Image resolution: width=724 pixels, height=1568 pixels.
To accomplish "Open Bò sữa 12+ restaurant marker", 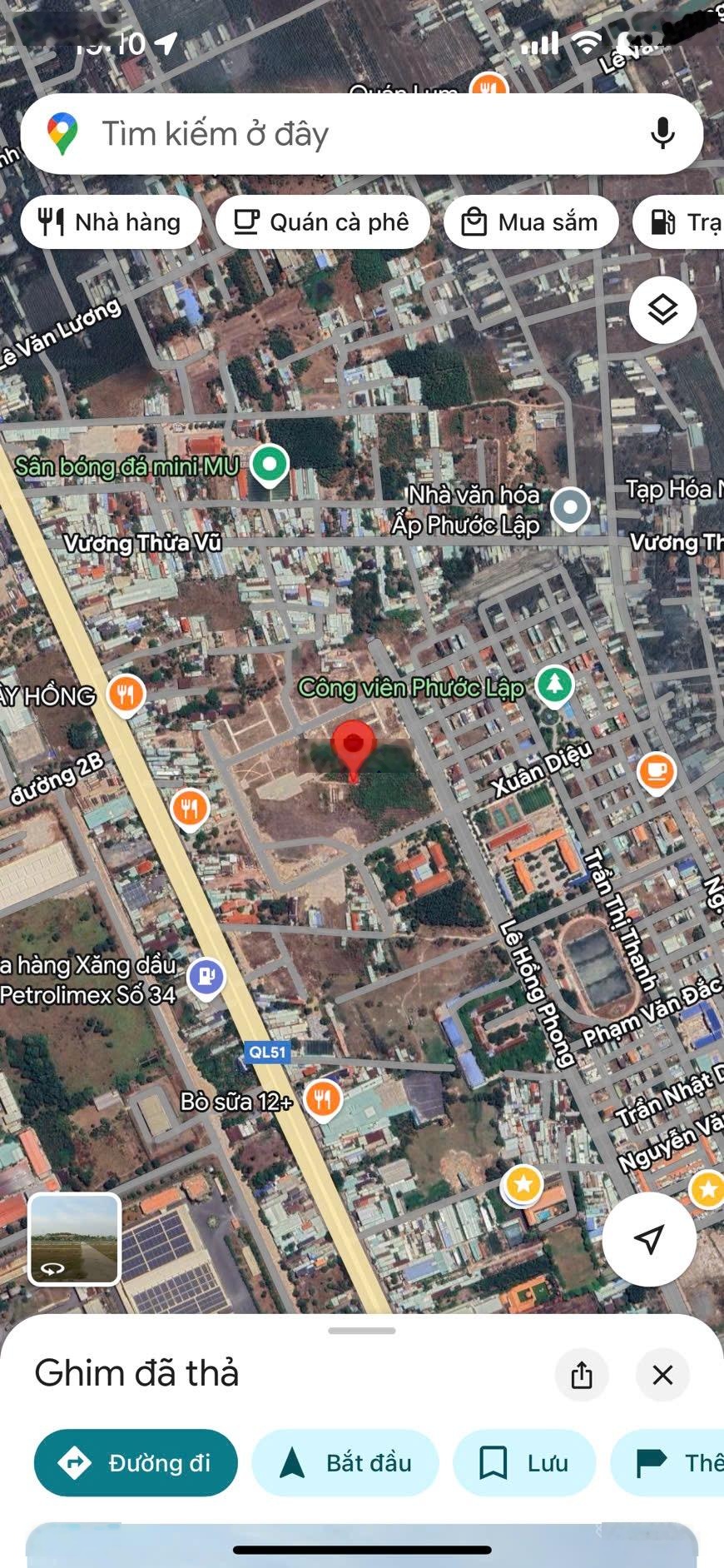I will pyautogui.click(x=322, y=1100).
